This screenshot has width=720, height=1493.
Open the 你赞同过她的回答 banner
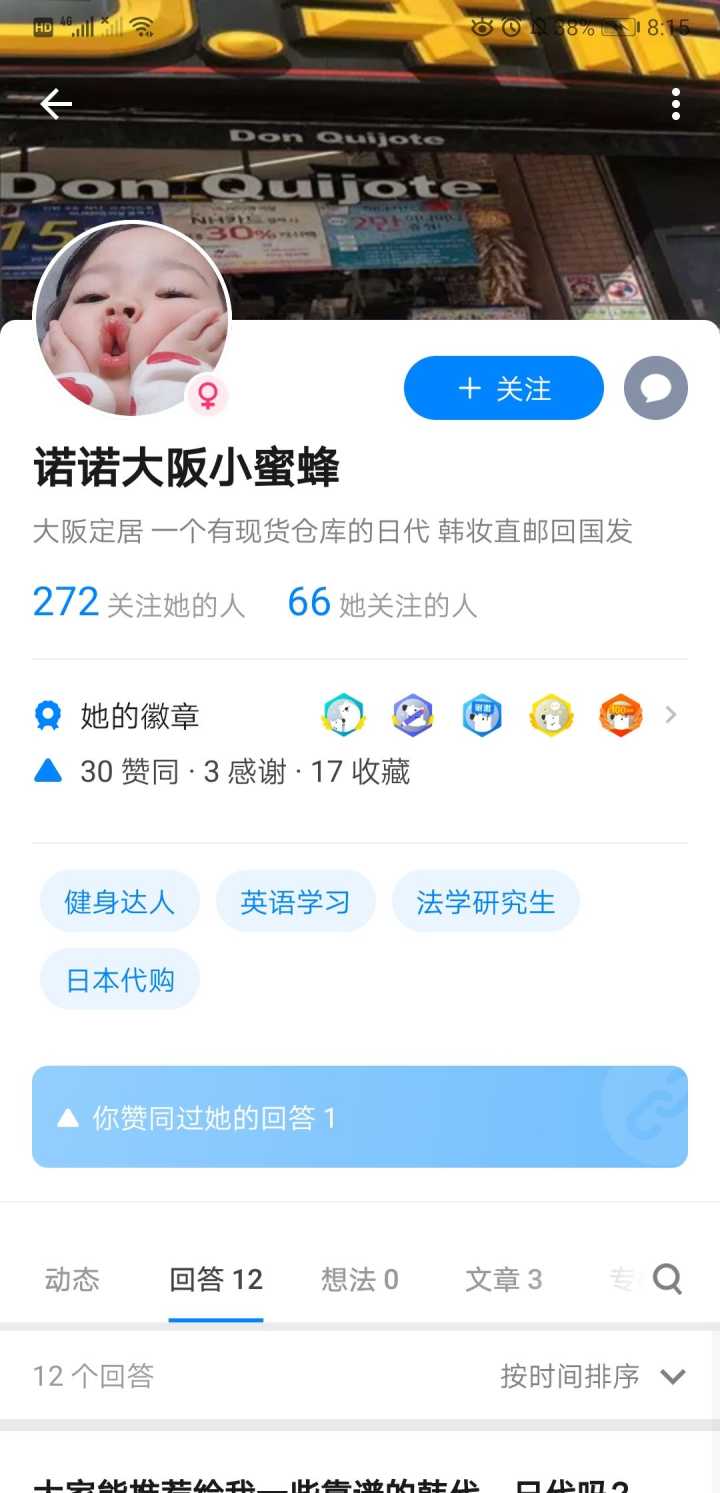(x=360, y=1117)
